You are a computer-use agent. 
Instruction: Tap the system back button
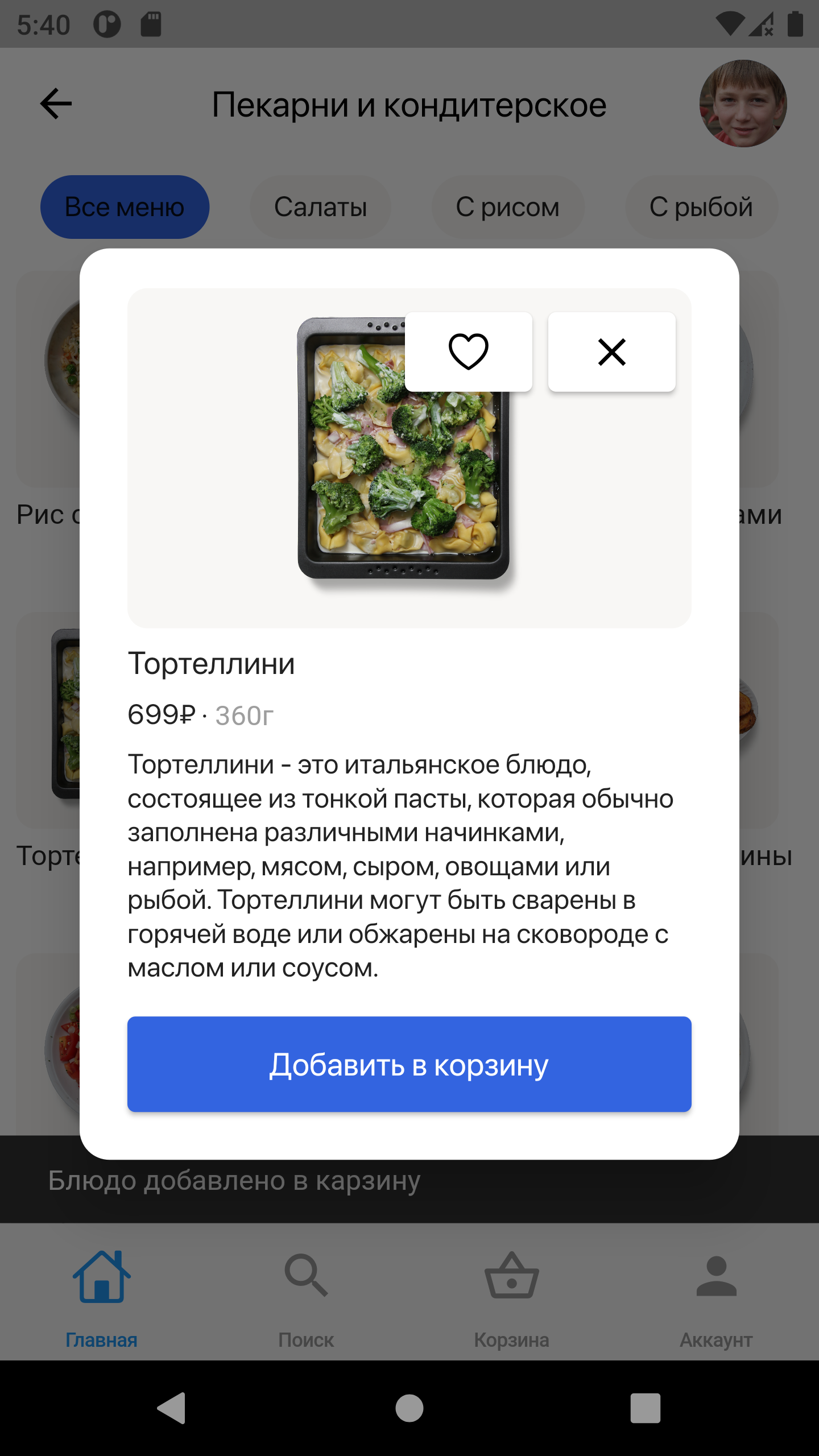coord(171,1408)
